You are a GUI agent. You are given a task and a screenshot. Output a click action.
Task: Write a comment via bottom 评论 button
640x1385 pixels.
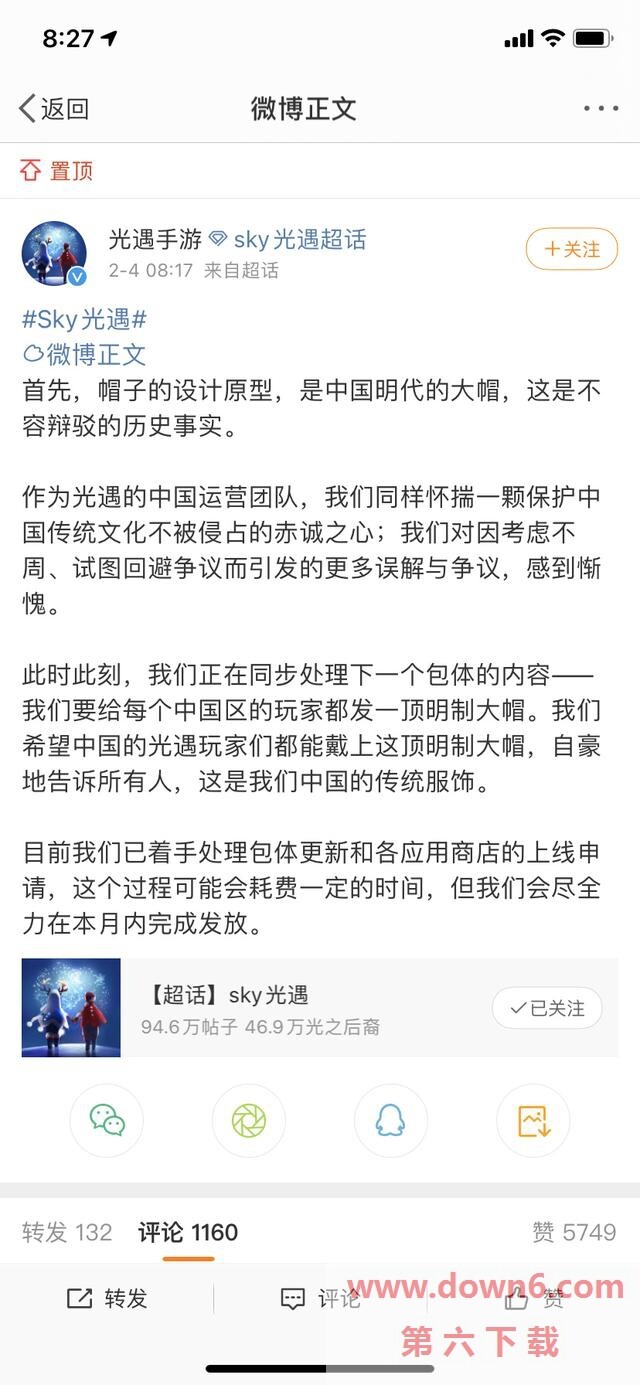click(x=320, y=1299)
